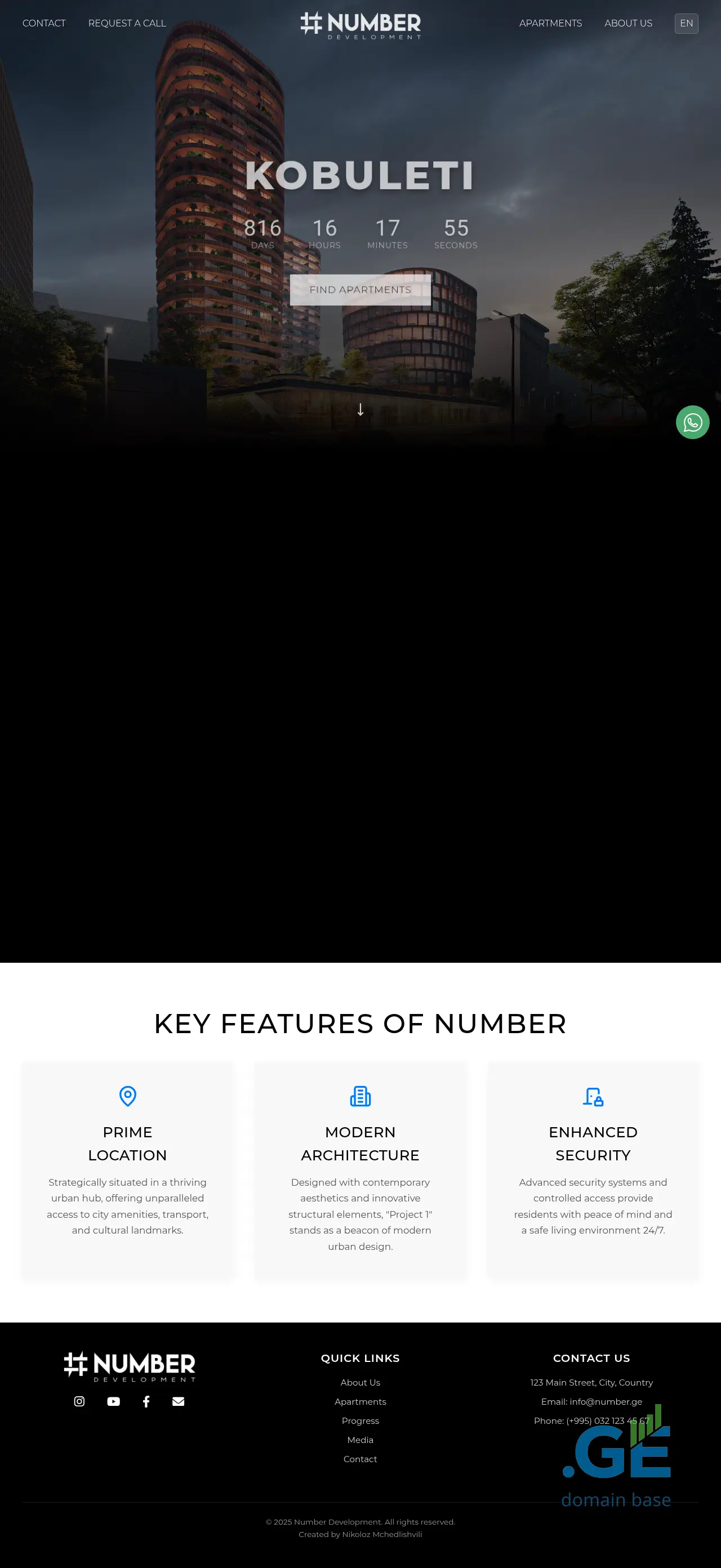Open the Apartments page from the header
The height and width of the screenshot is (1568, 721).
click(550, 23)
